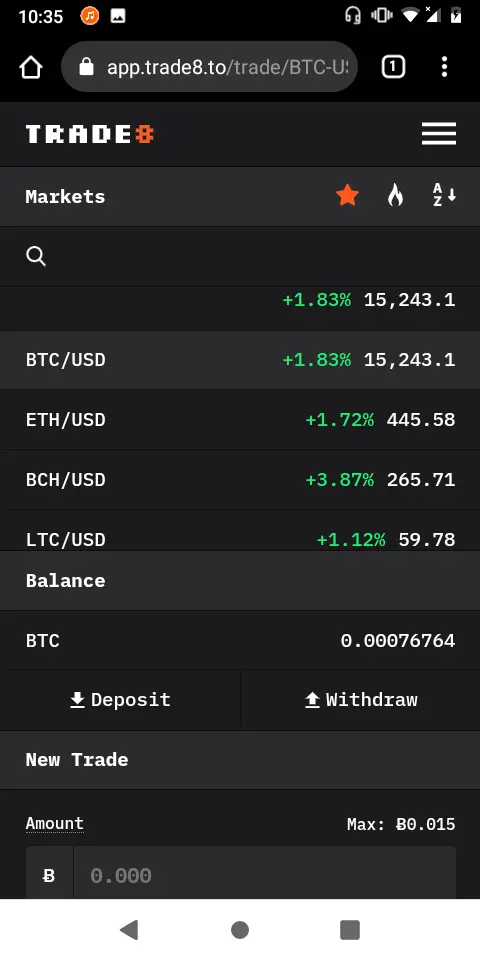Tap the markets search field
This screenshot has width=480, height=960.
(240, 257)
